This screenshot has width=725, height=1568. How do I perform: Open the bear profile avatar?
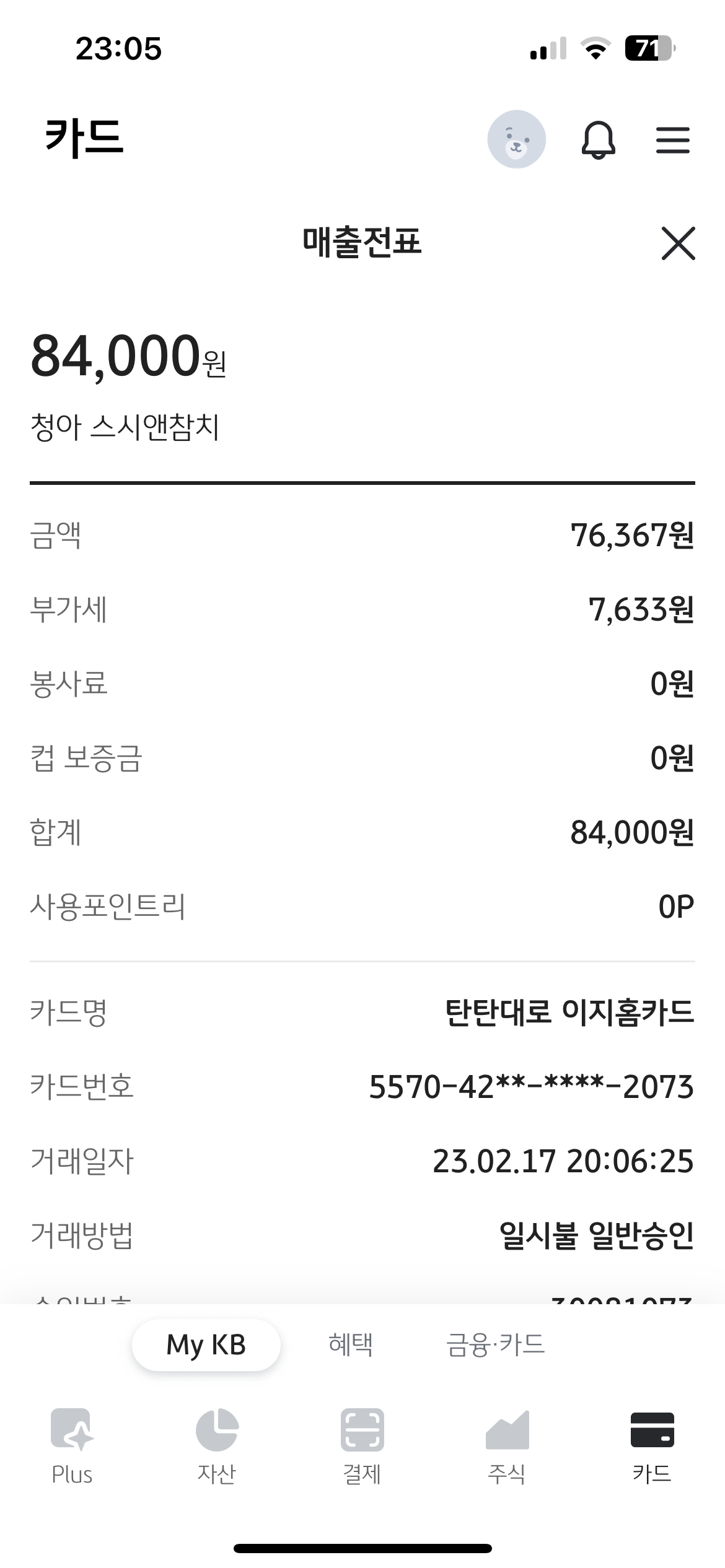click(516, 139)
